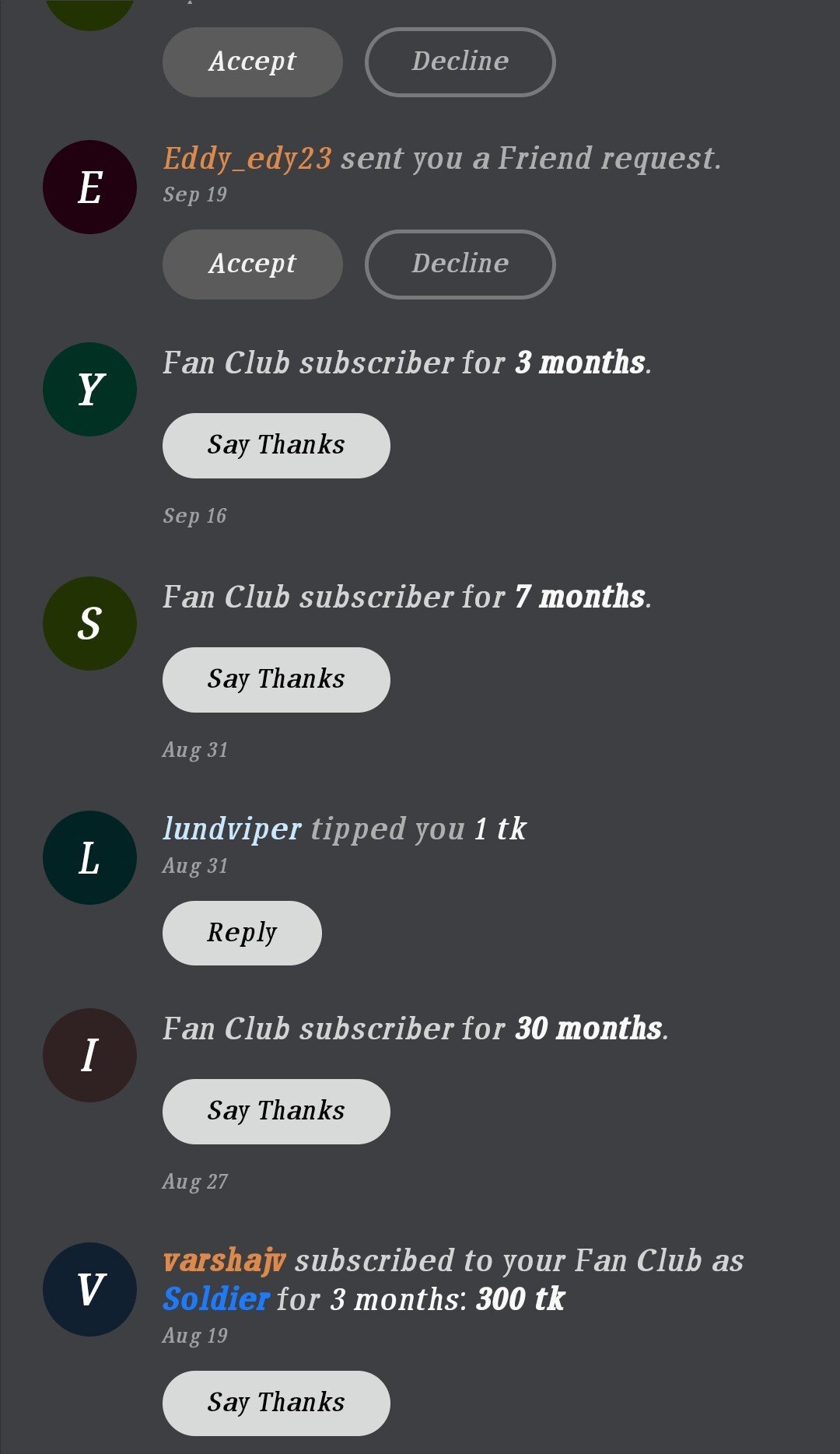This screenshot has width=840, height=1454.
Task: Tap the V avatar of varshajv
Action: (x=89, y=1289)
